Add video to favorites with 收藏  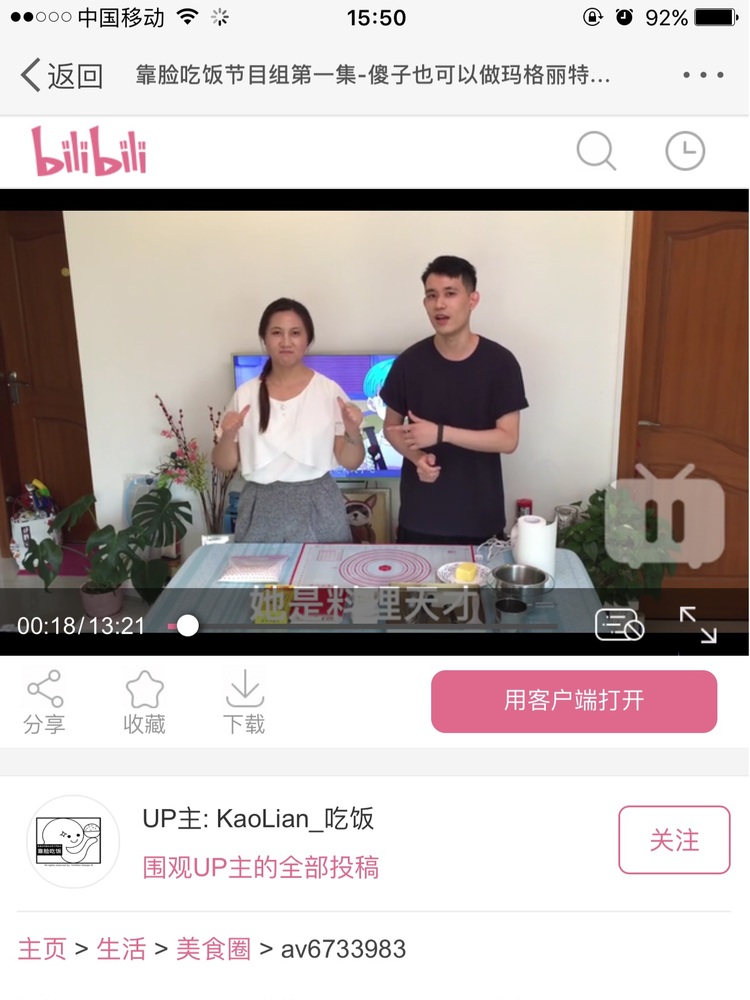pos(144,703)
